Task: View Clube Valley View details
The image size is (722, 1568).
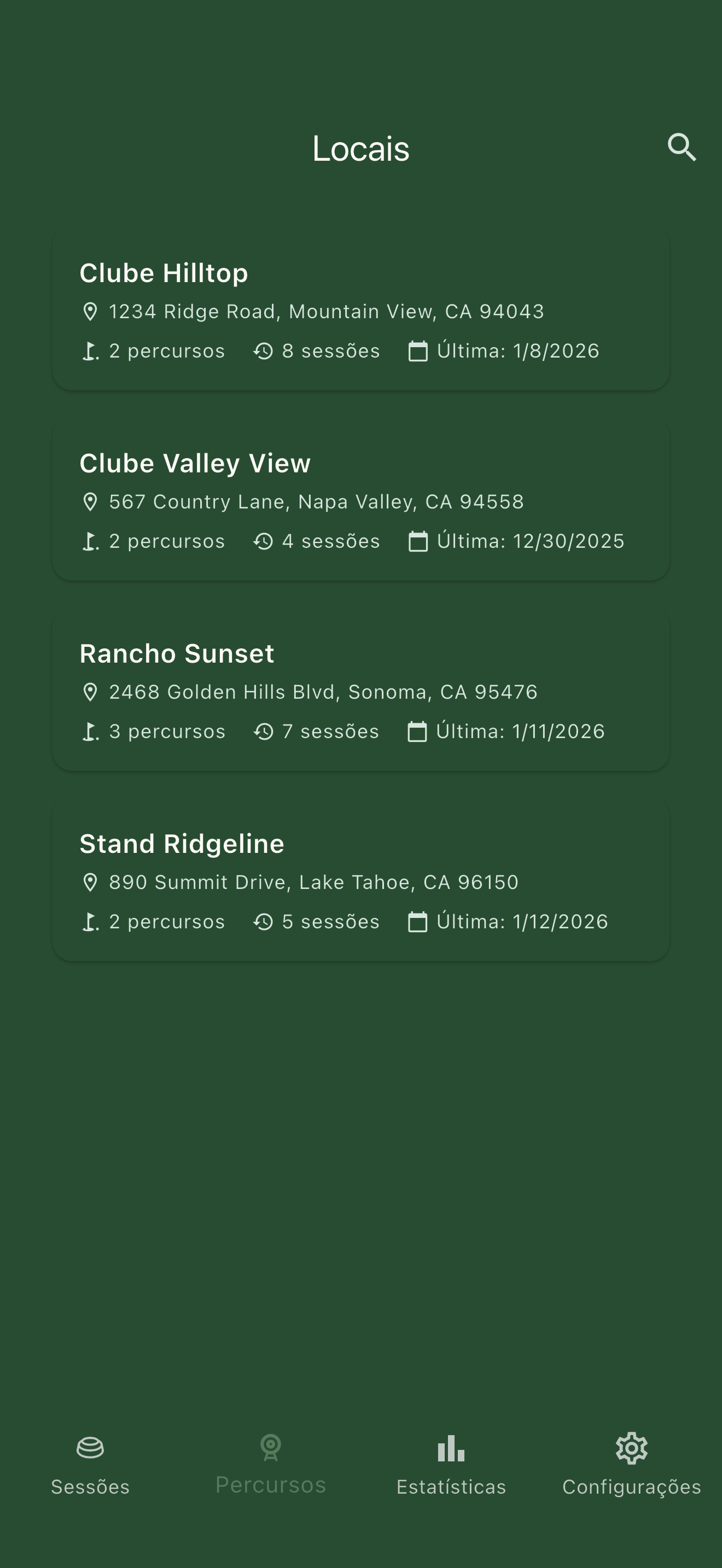Action: (360, 501)
